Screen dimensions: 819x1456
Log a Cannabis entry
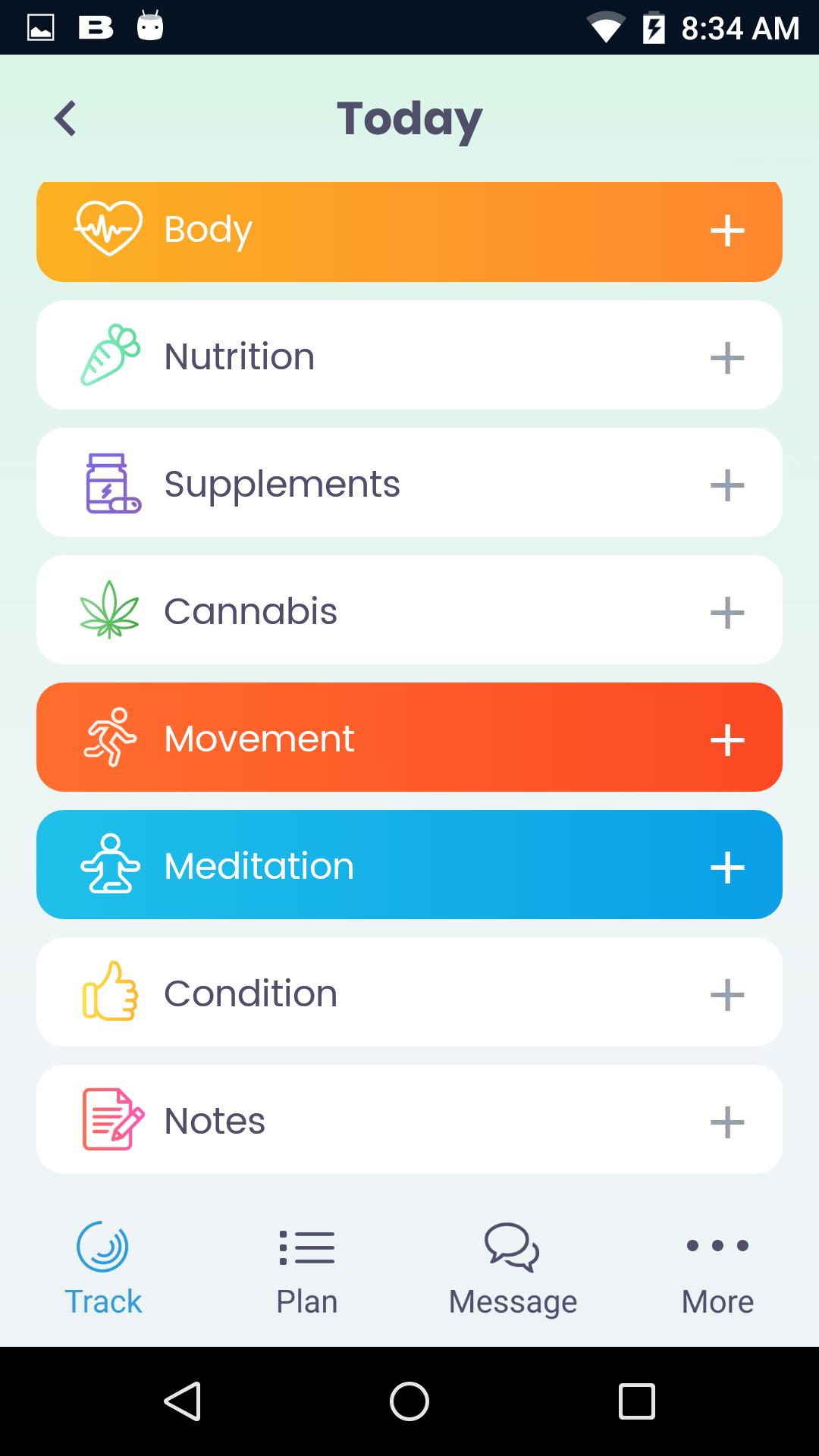pyautogui.click(x=726, y=612)
